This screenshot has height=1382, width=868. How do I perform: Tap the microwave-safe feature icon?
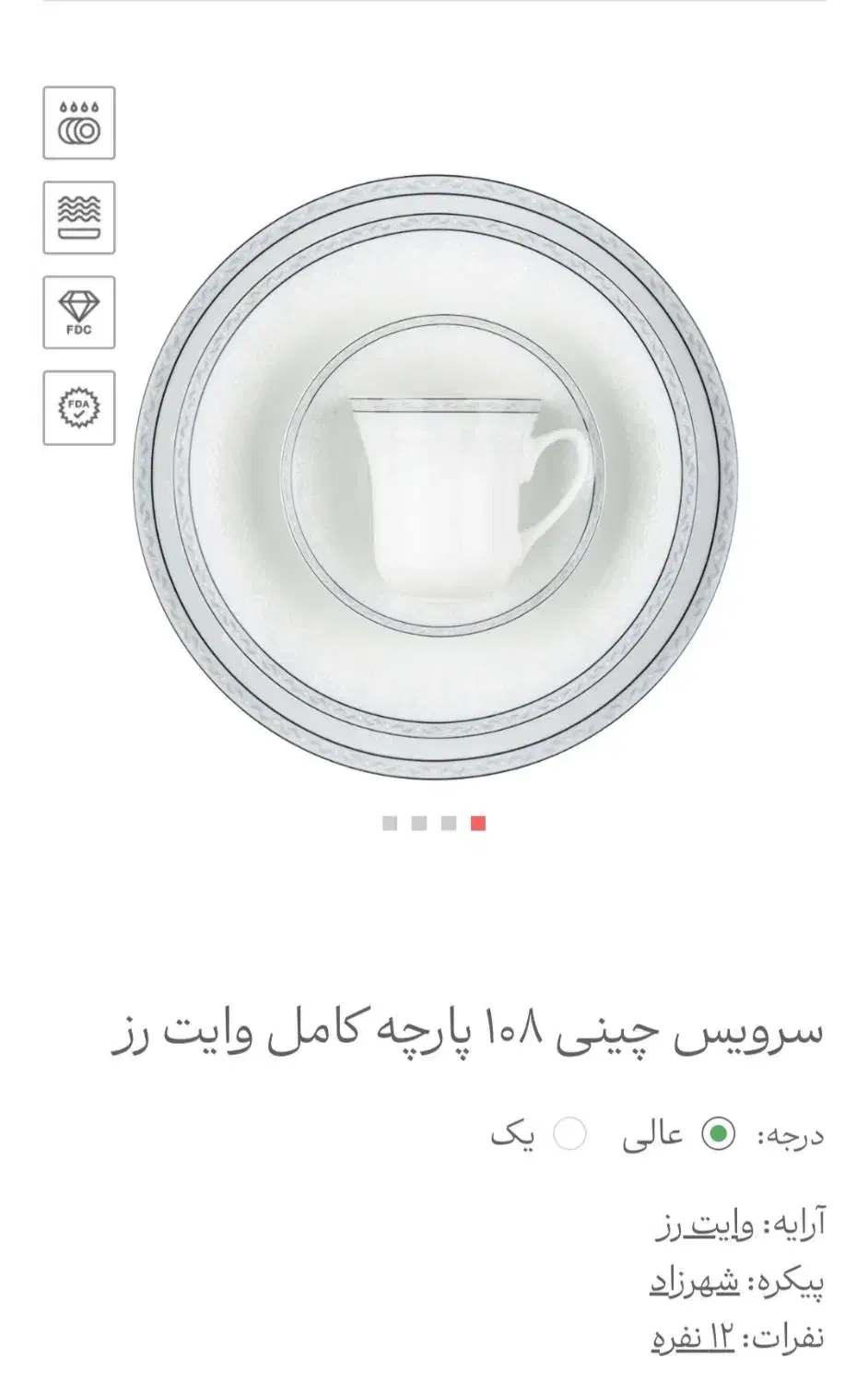[x=79, y=217]
